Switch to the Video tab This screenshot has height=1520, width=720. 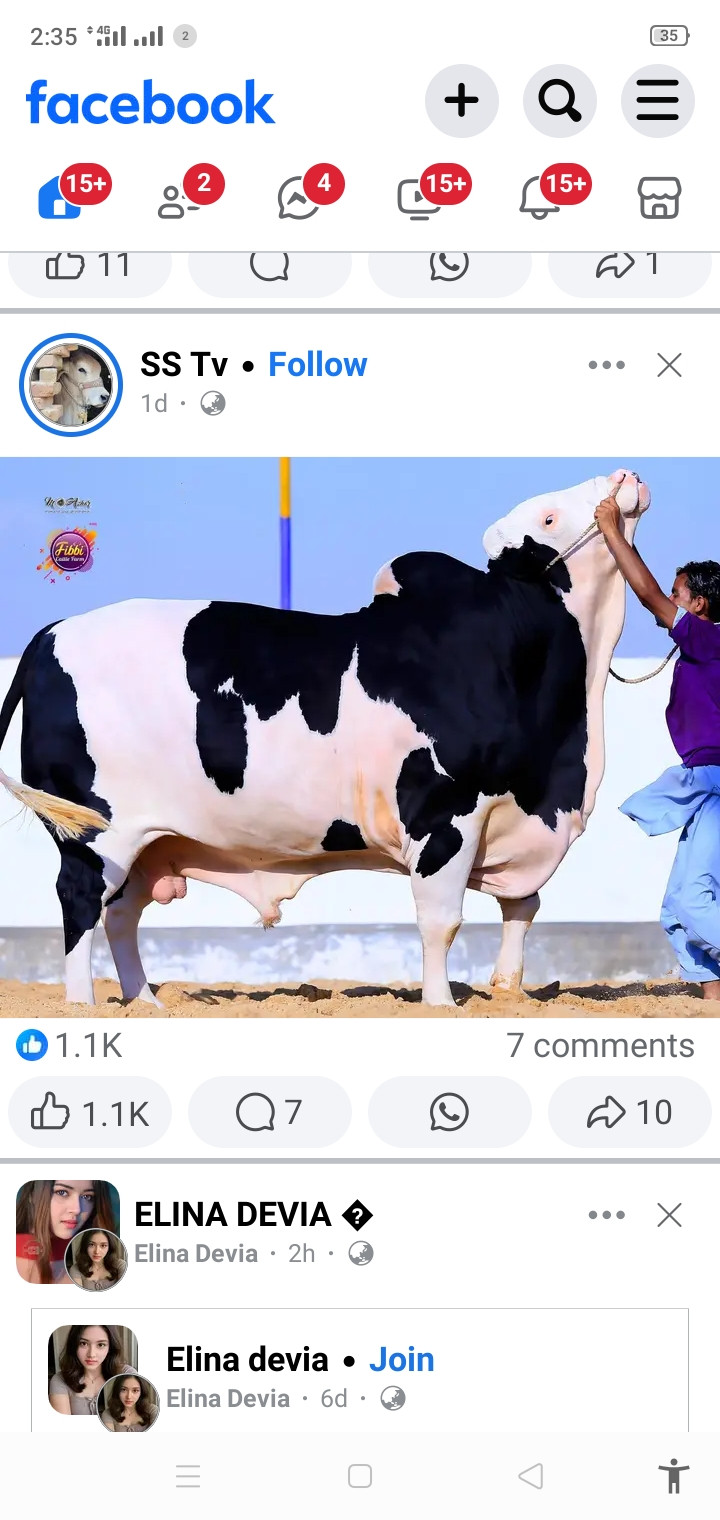[419, 197]
